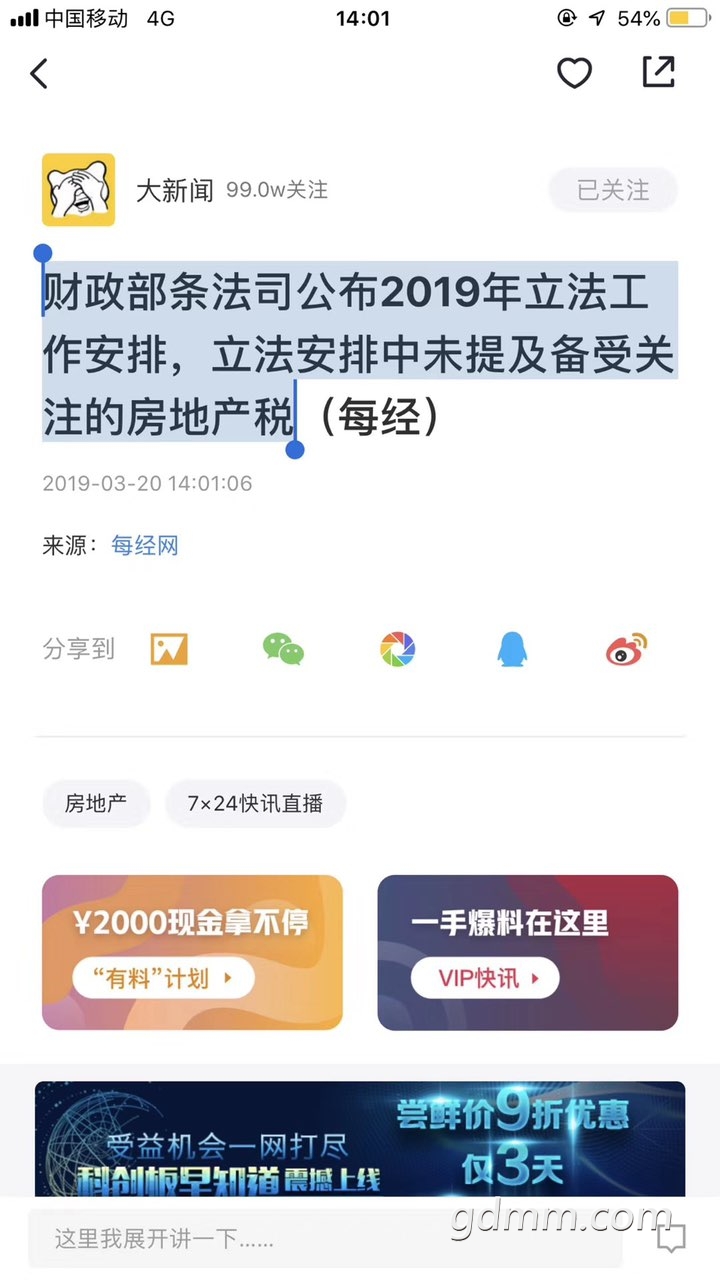Open the share icon at top right

click(658, 71)
